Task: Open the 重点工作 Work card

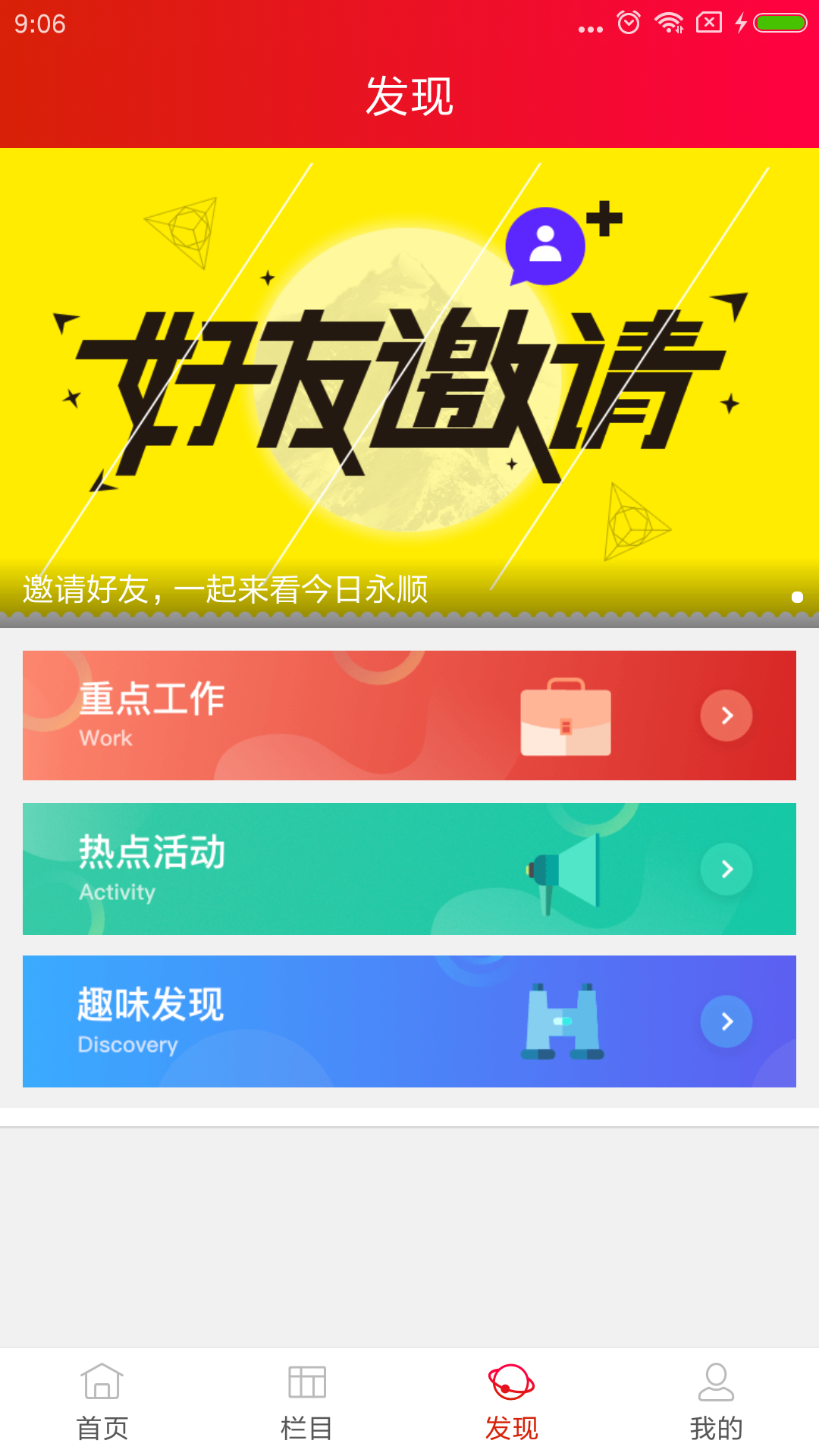Action: click(303, 715)
